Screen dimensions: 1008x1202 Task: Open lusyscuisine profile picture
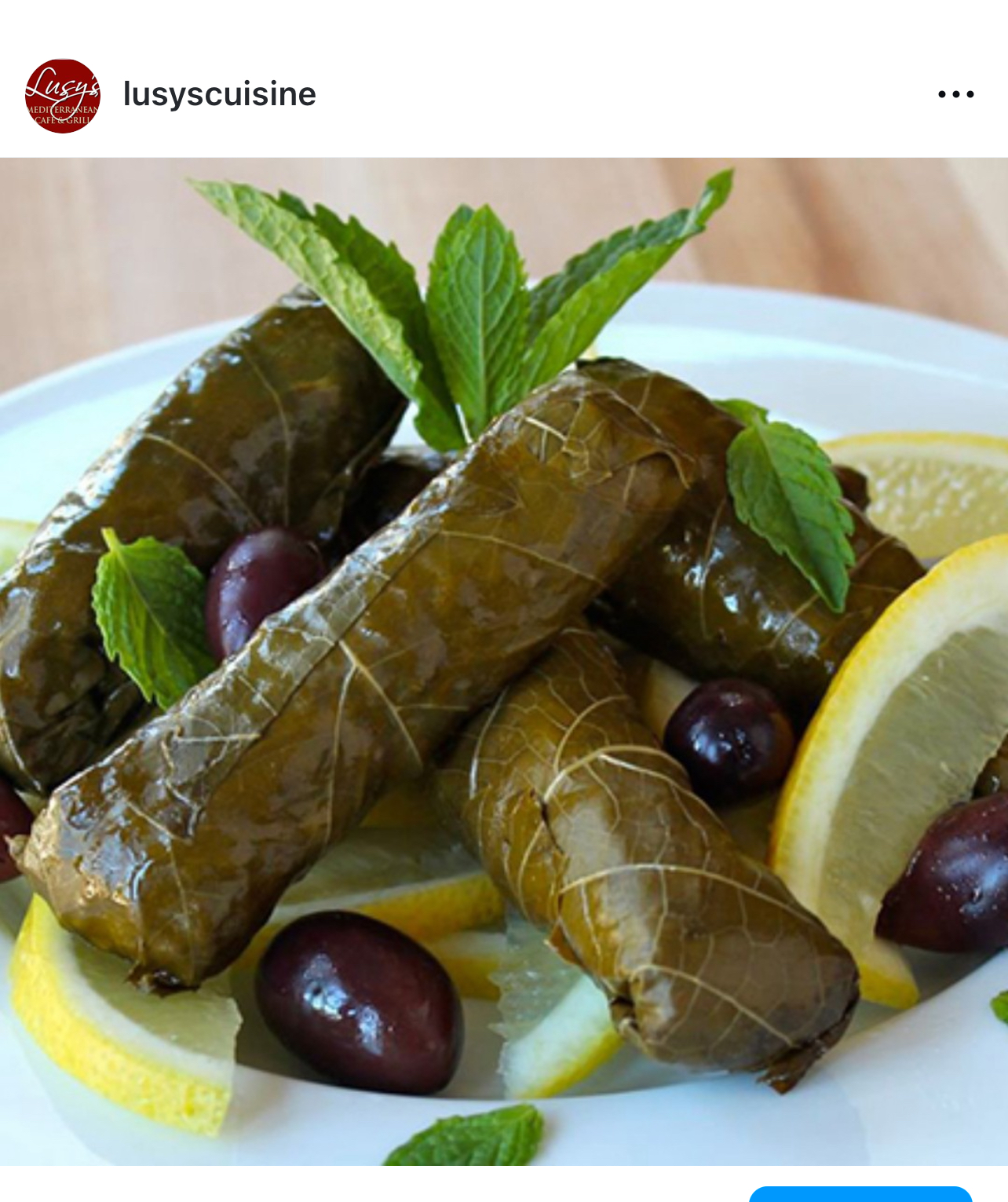[x=63, y=96]
